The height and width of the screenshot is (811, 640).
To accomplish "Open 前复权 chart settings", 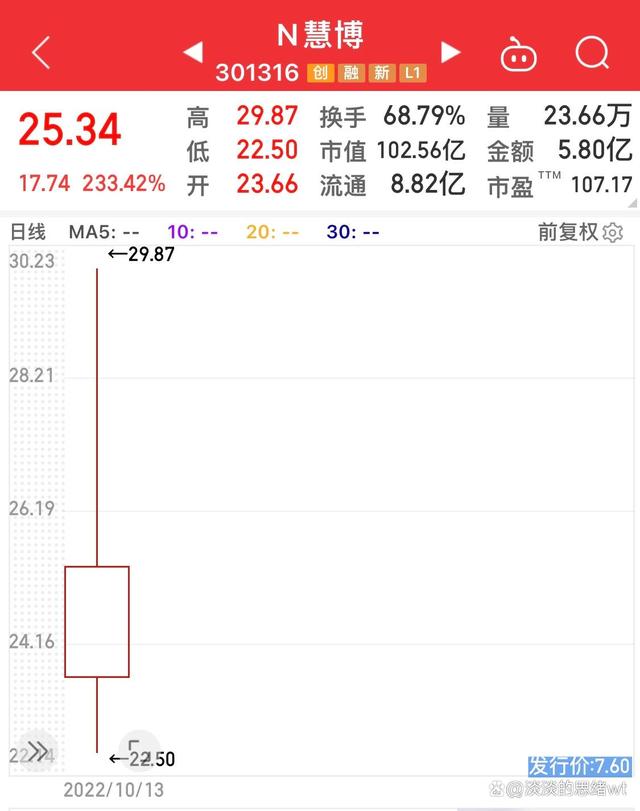I will click(581, 232).
